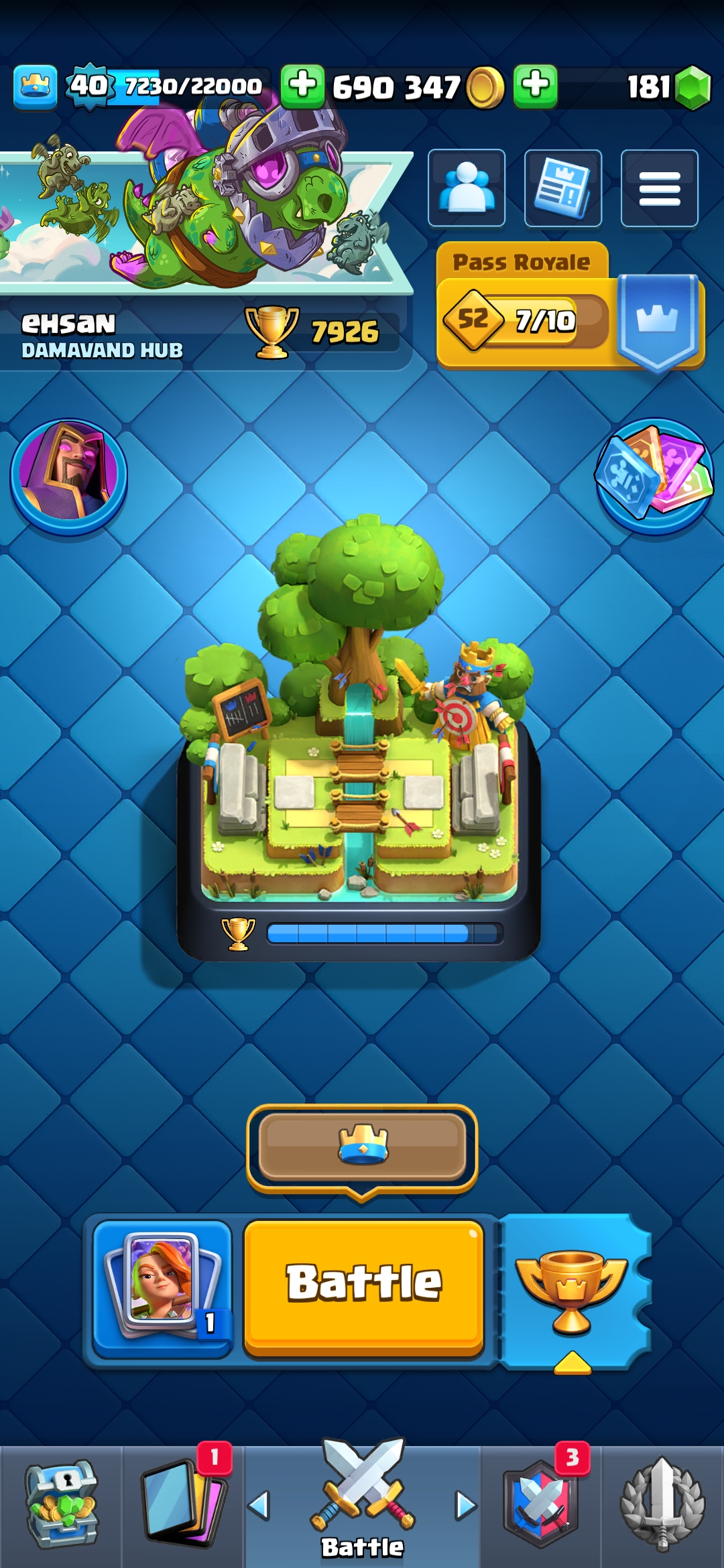Switch to the Shop chest tab
The image size is (724, 1568).
click(61, 1506)
